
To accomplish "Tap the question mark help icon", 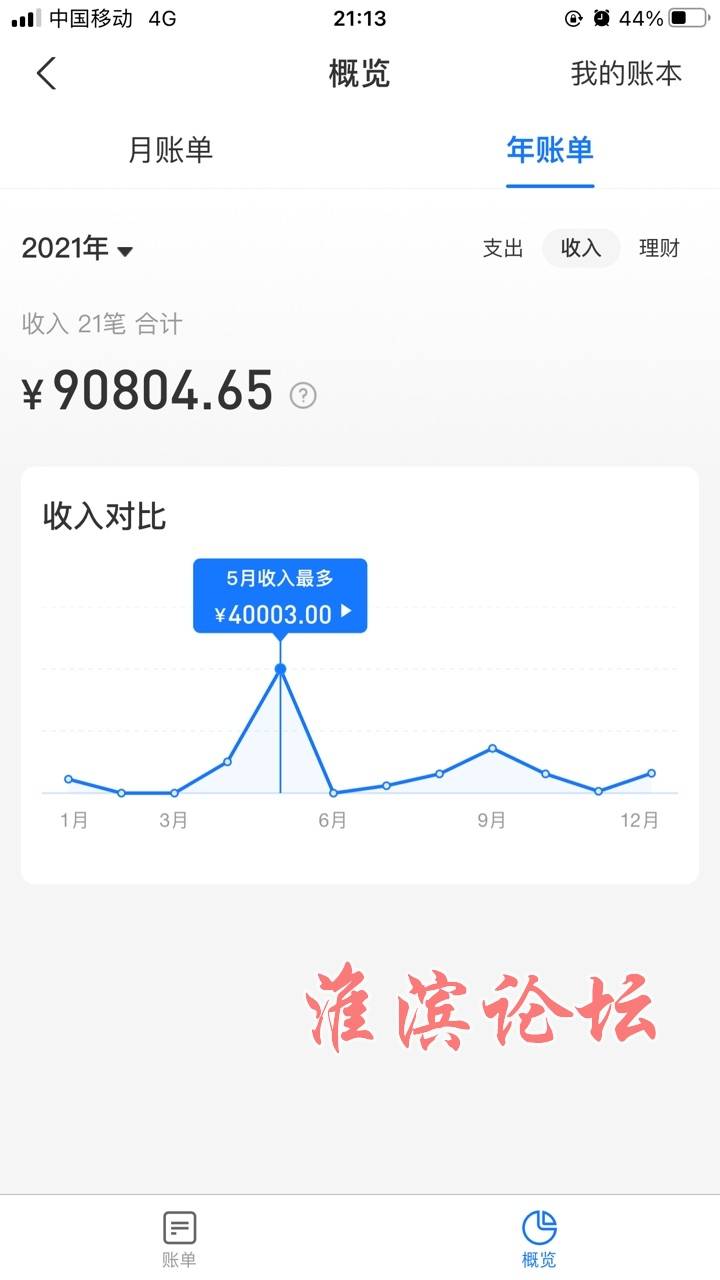I will coord(303,395).
